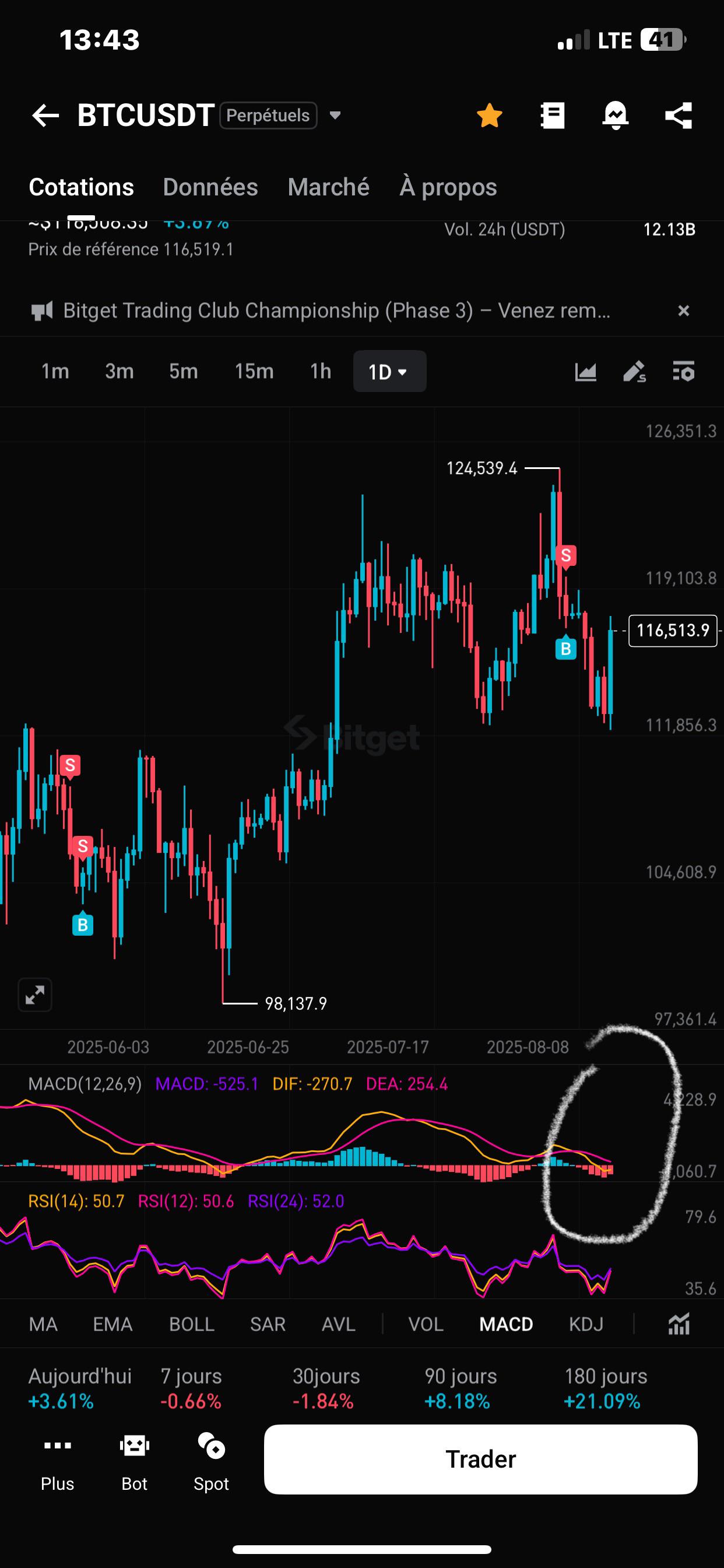Viewport: 724px width, 1568px height.
Task: Open the chart drawing tool
Action: [635, 370]
